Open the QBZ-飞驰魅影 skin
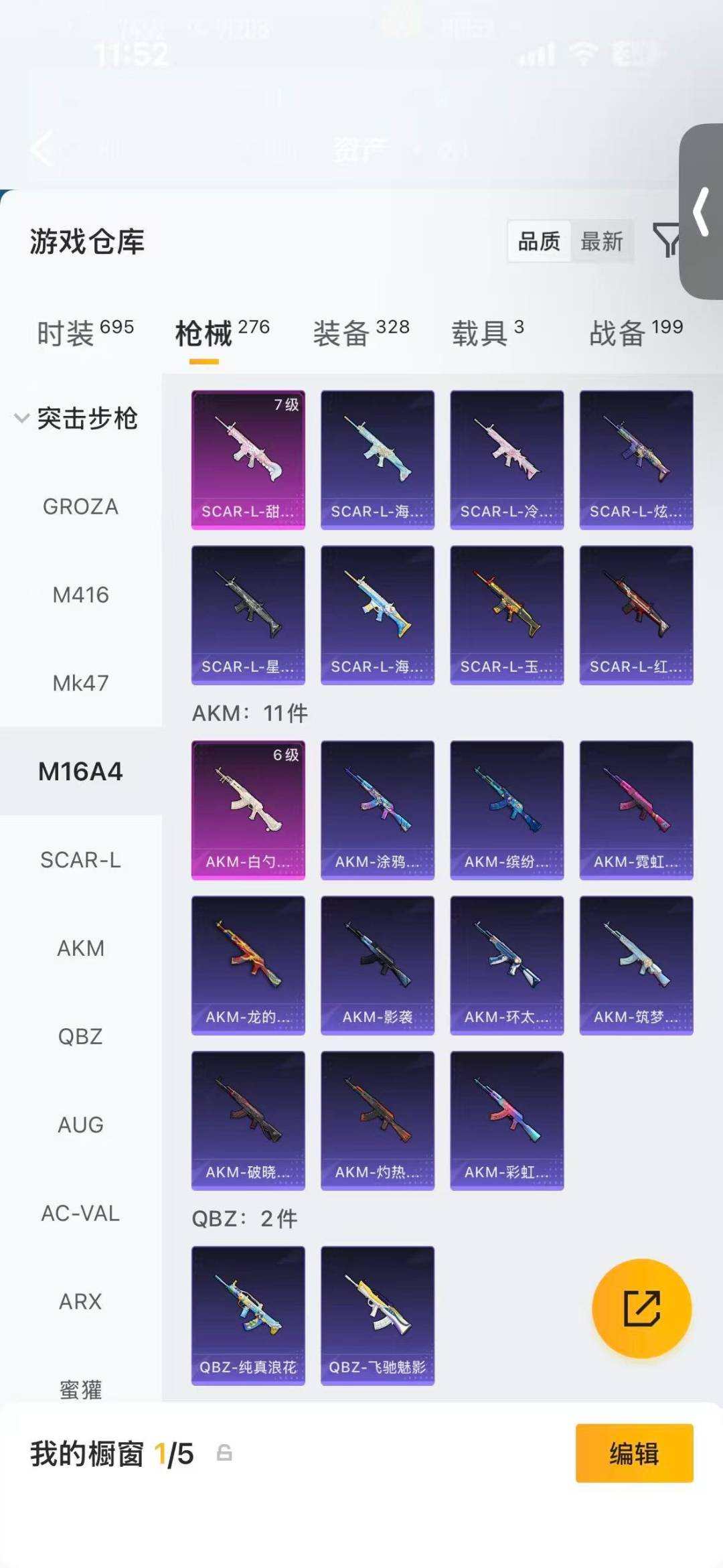The image size is (723, 1568). (378, 1315)
